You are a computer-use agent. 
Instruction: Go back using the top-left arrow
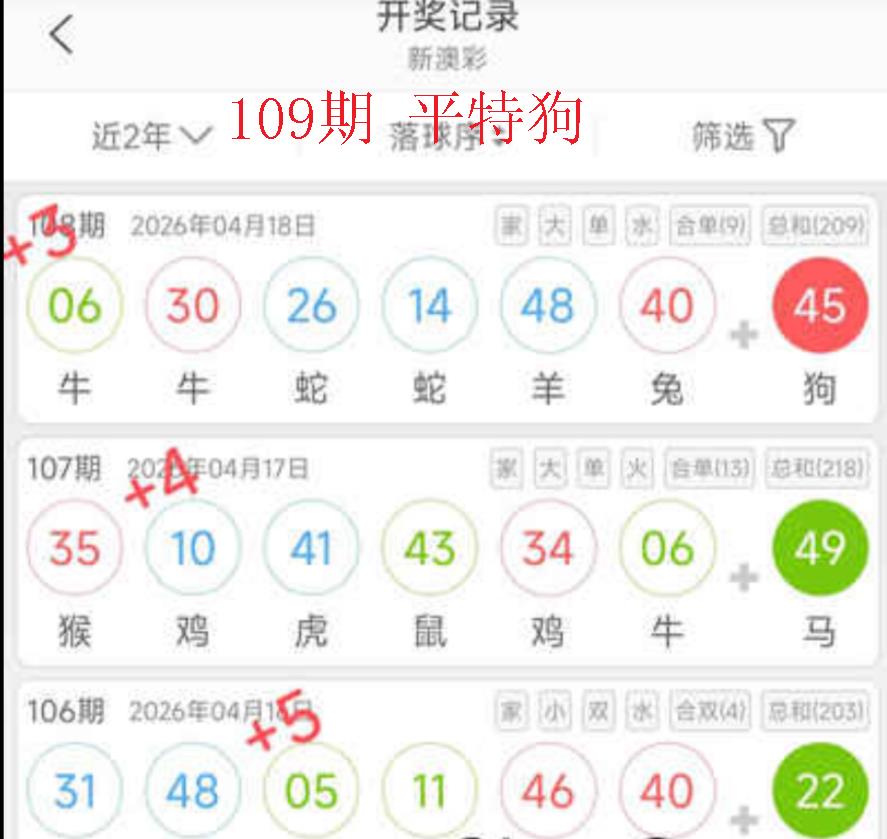click(x=62, y=36)
